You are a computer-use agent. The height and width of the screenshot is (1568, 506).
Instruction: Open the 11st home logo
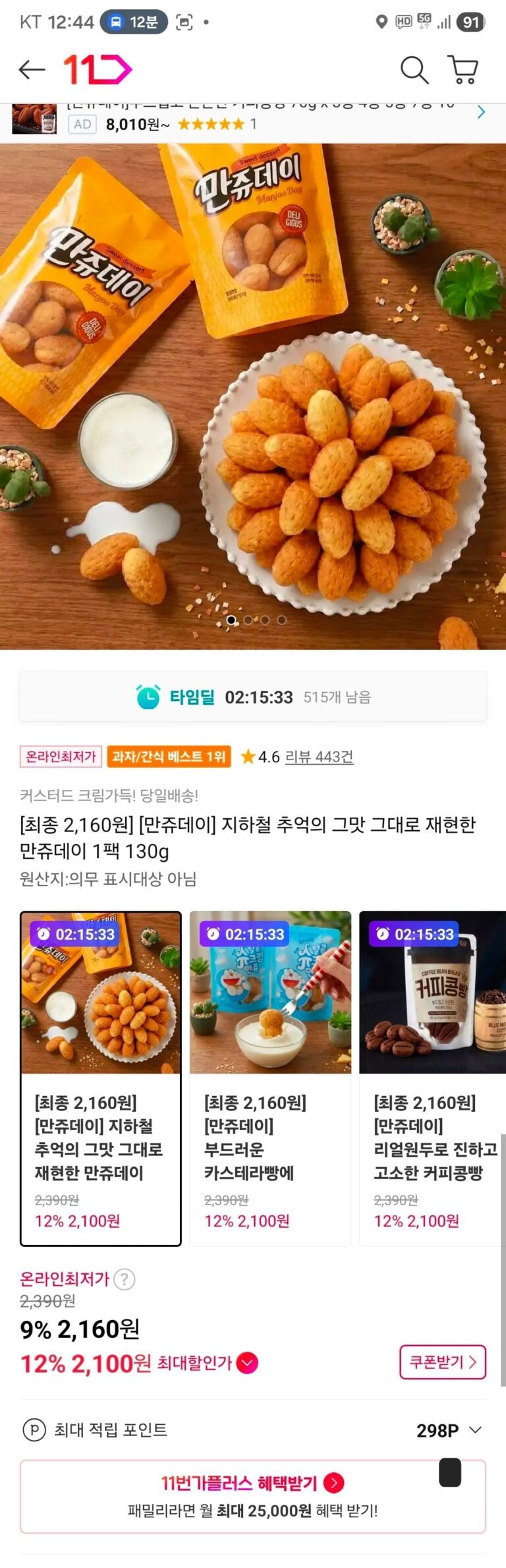click(x=98, y=69)
